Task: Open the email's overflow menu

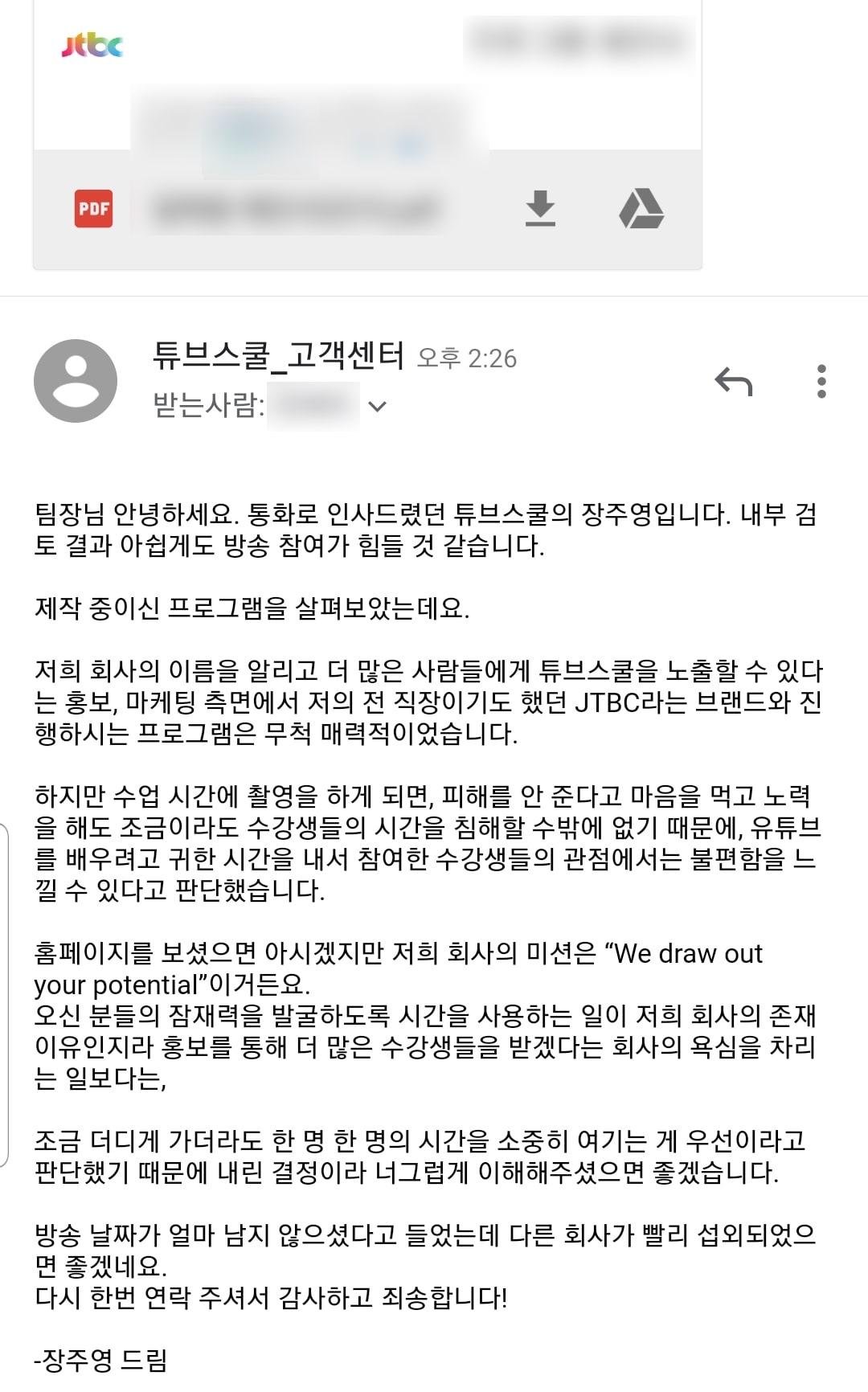Action: (821, 382)
